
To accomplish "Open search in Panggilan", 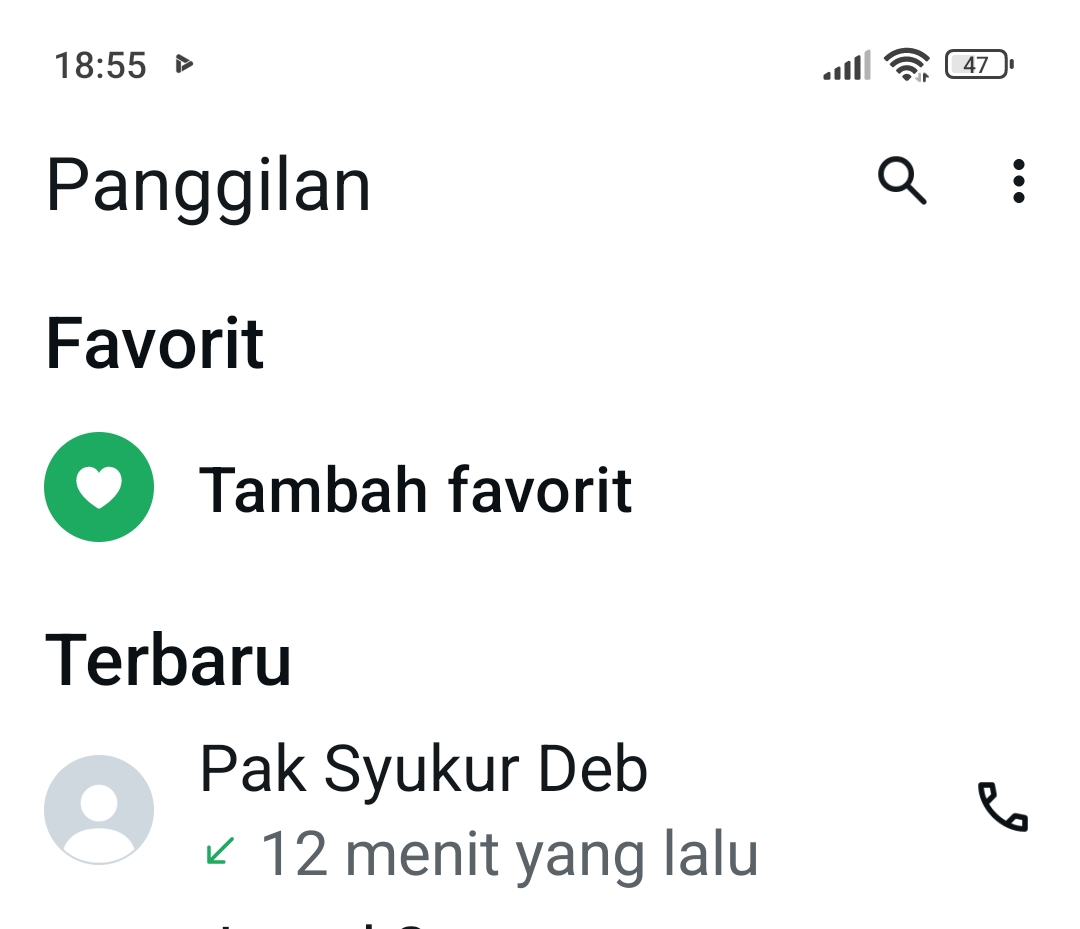I will [902, 182].
